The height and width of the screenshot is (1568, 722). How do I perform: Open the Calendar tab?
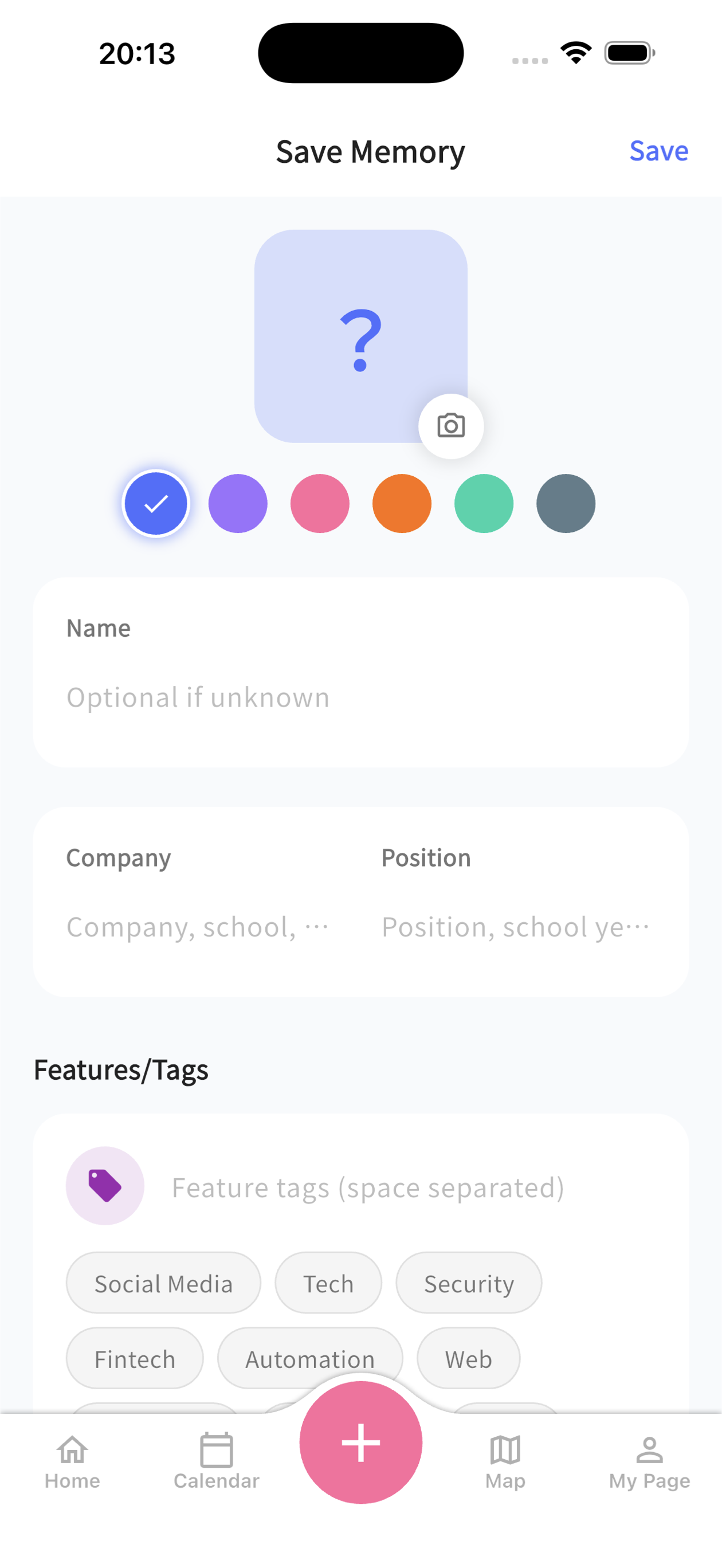pos(216,1461)
